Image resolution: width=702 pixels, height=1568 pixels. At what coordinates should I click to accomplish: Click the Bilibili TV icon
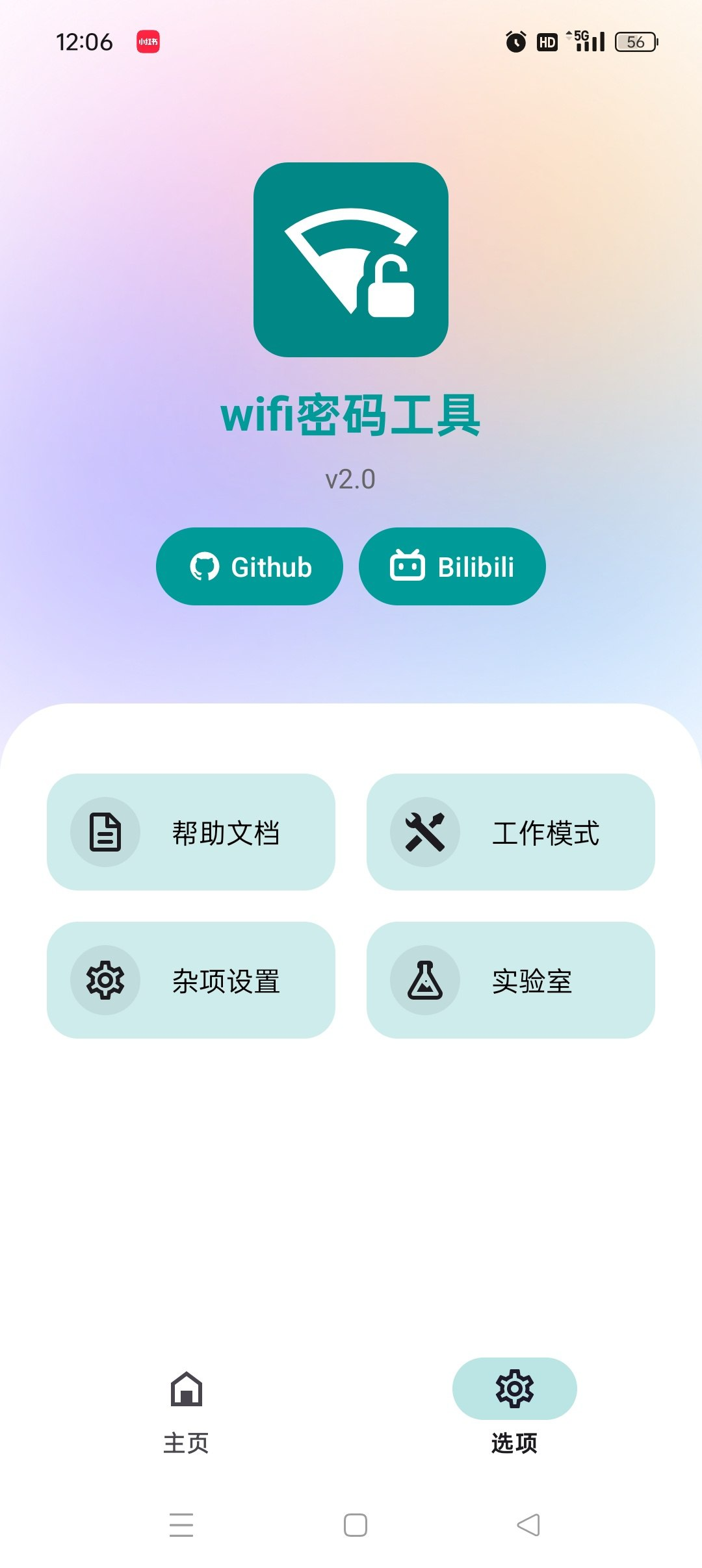pos(408,566)
